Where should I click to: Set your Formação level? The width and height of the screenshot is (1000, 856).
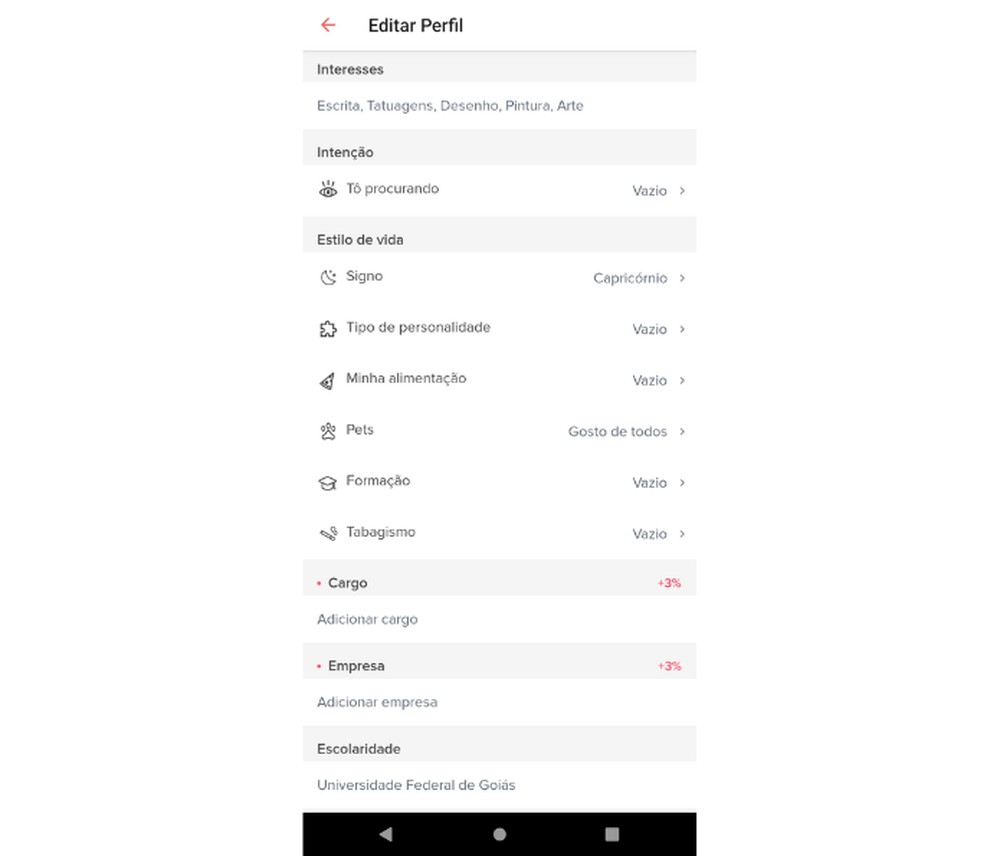500,482
